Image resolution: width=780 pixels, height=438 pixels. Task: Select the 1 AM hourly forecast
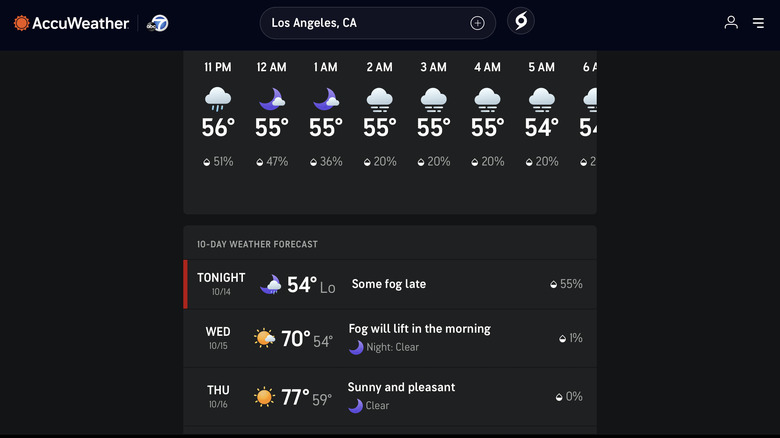point(326,117)
